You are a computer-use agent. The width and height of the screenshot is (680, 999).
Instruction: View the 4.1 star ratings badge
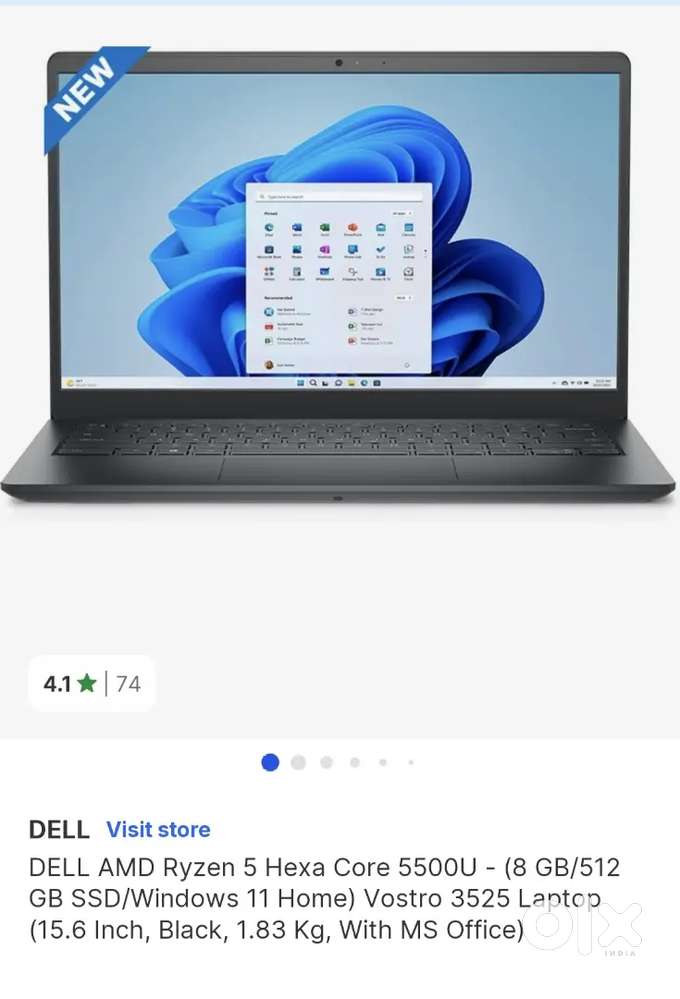pyautogui.click(x=91, y=684)
